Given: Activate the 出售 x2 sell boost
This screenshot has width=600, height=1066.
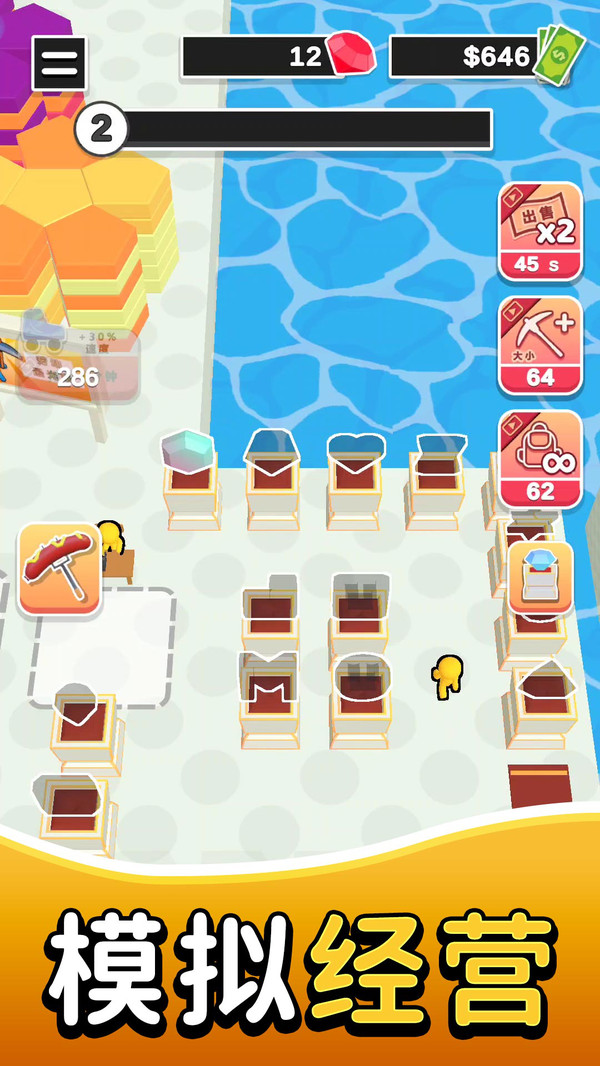Looking at the screenshot, I should pos(540,231).
